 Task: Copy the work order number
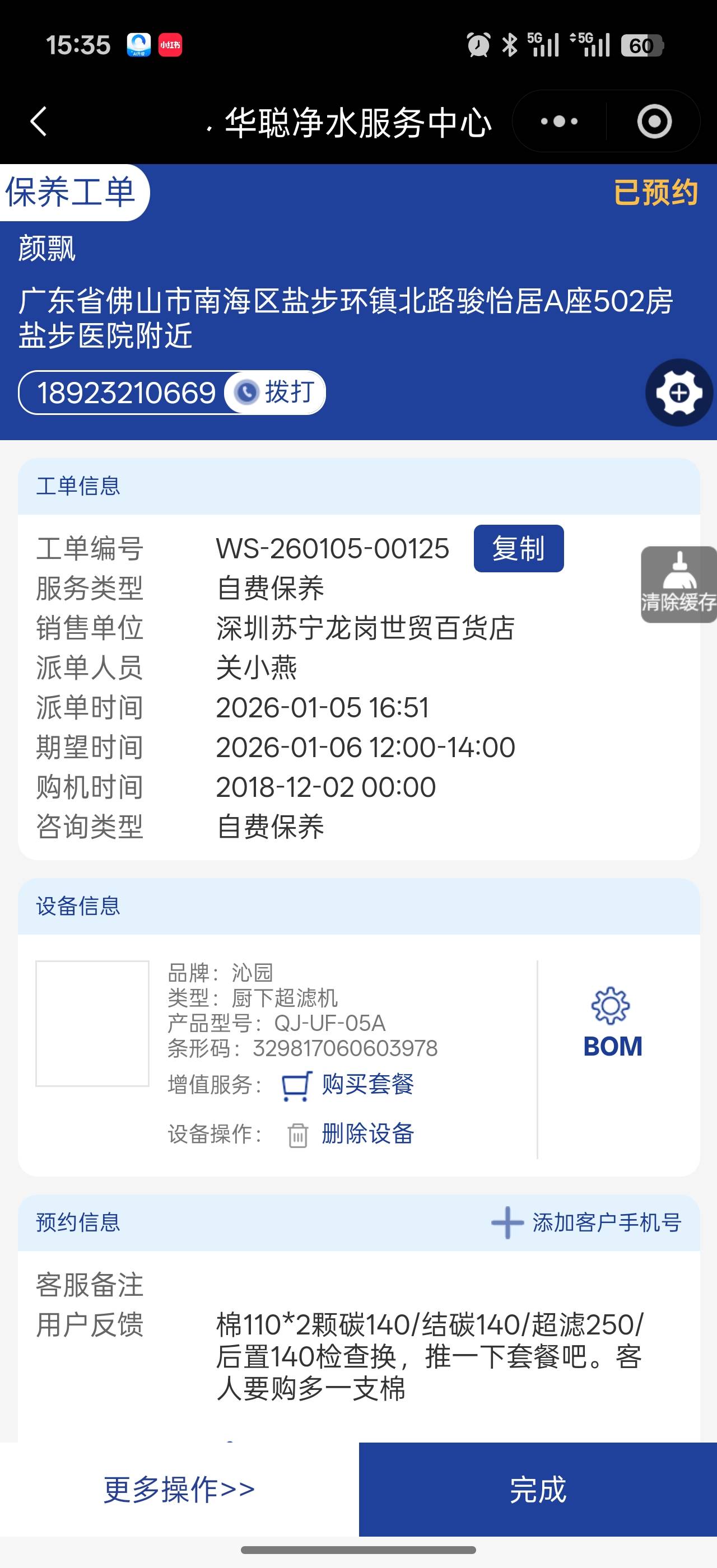click(518, 548)
